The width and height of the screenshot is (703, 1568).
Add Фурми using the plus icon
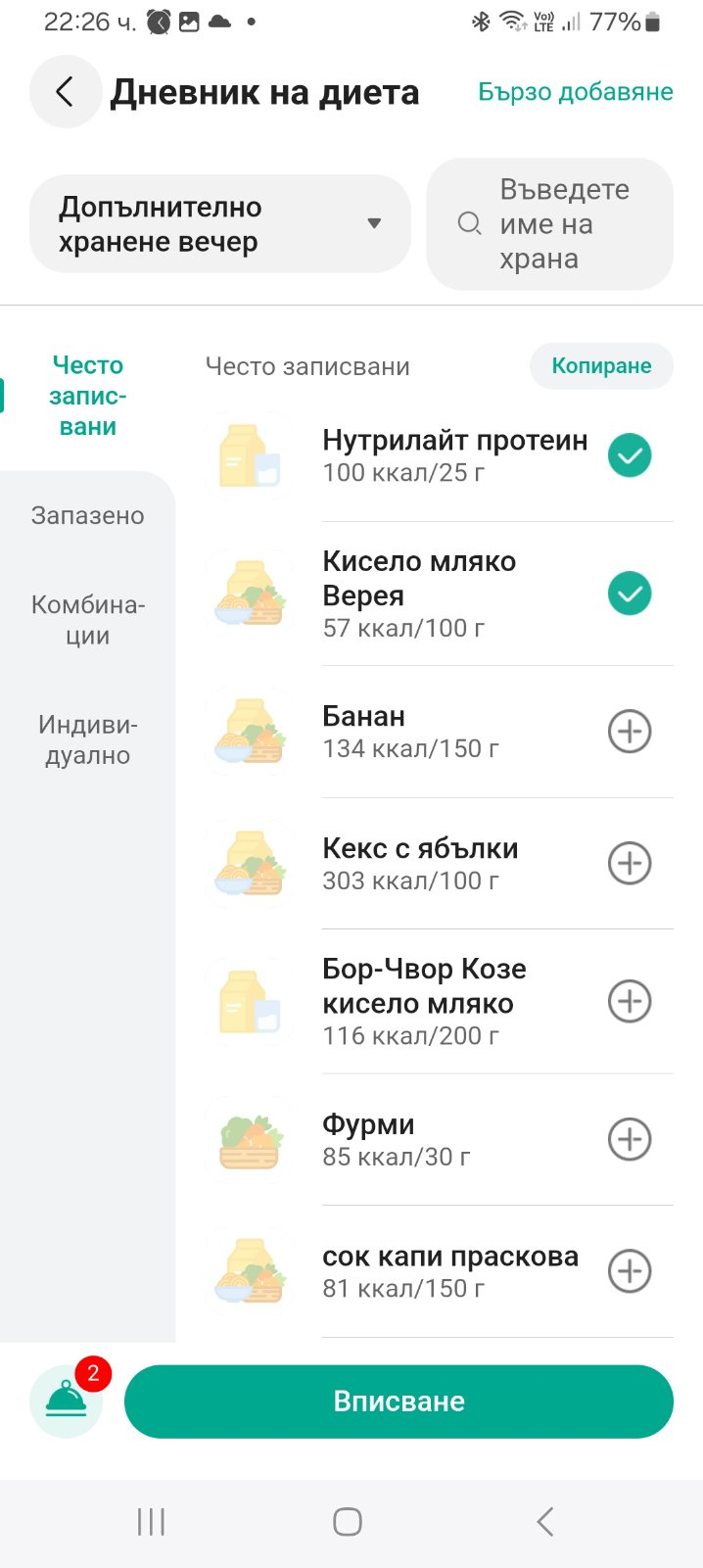pos(630,1140)
